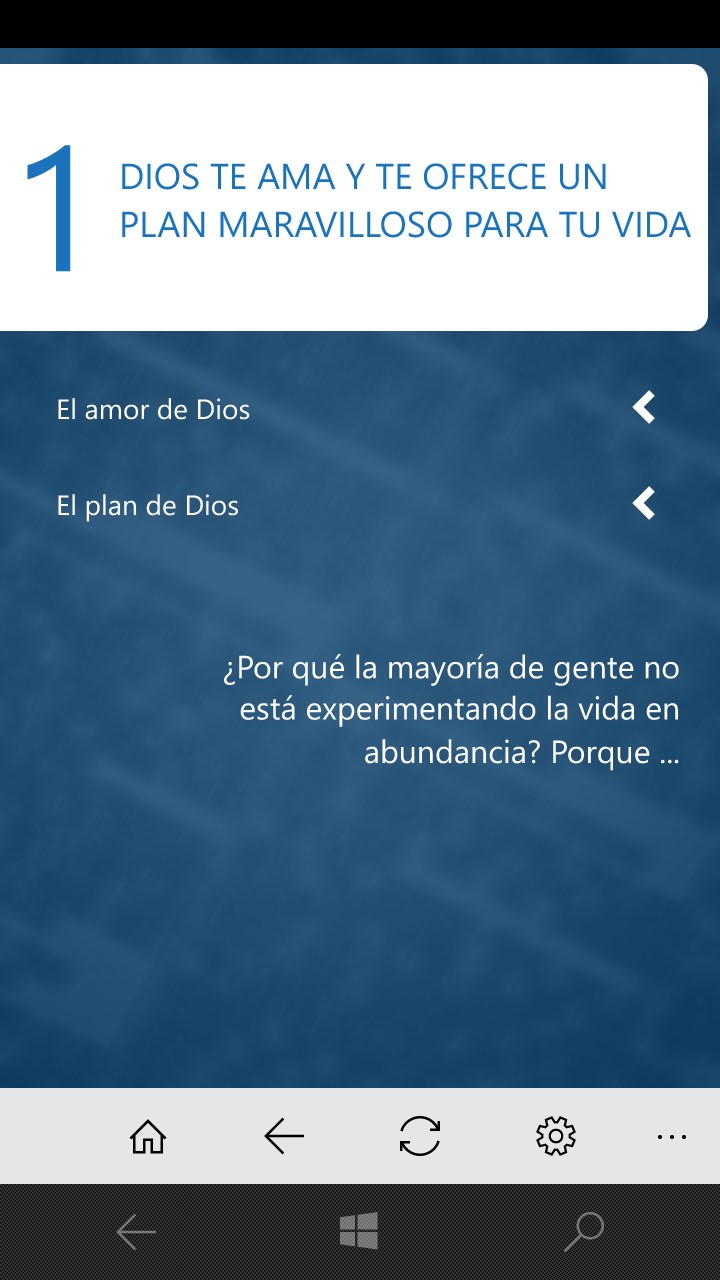Go to the app home page
This screenshot has height=1280, width=720.
[x=148, y=1136]
